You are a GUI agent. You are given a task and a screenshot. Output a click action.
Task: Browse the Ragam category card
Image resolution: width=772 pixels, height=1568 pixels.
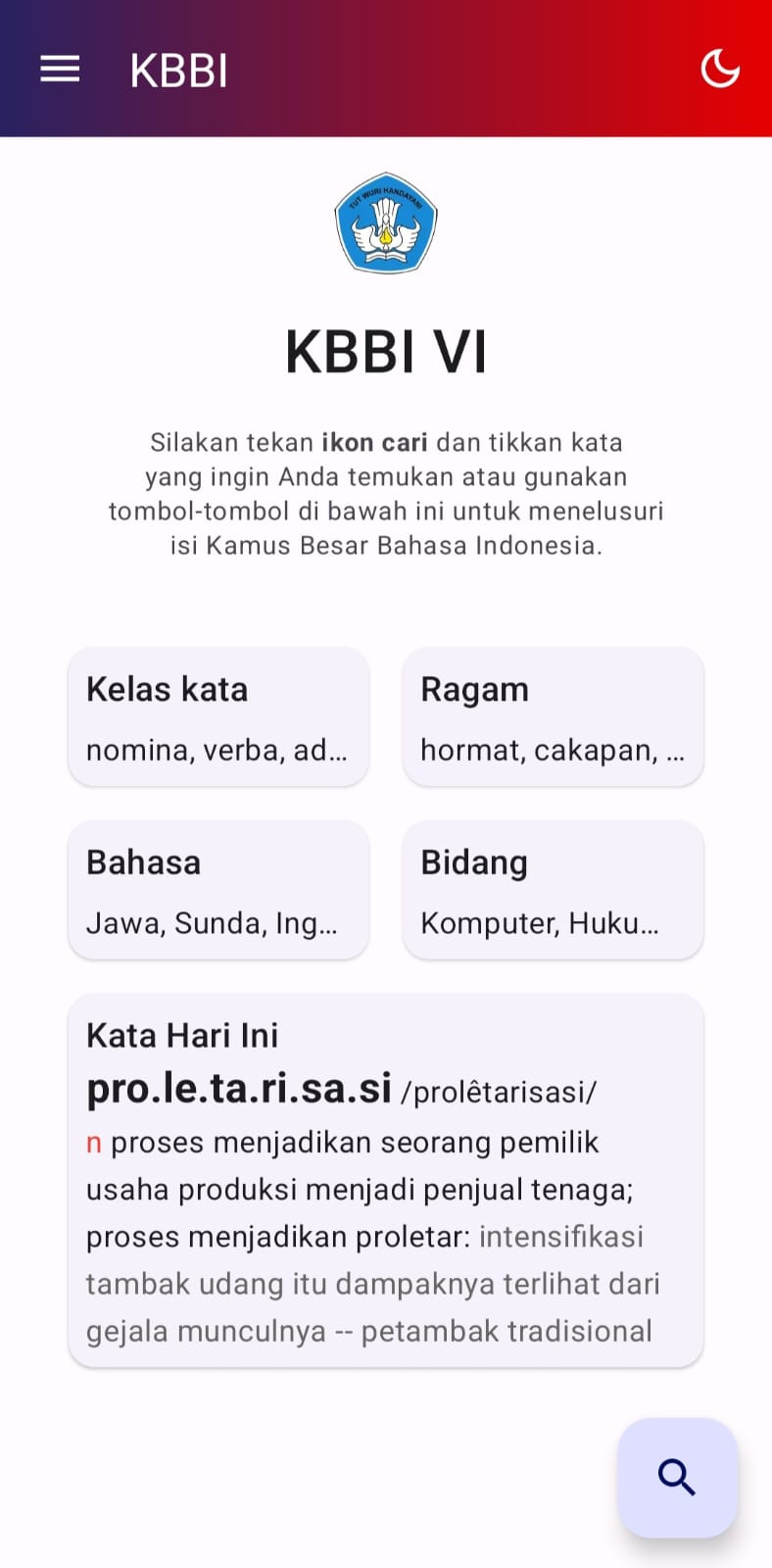[x=553, y=716]
